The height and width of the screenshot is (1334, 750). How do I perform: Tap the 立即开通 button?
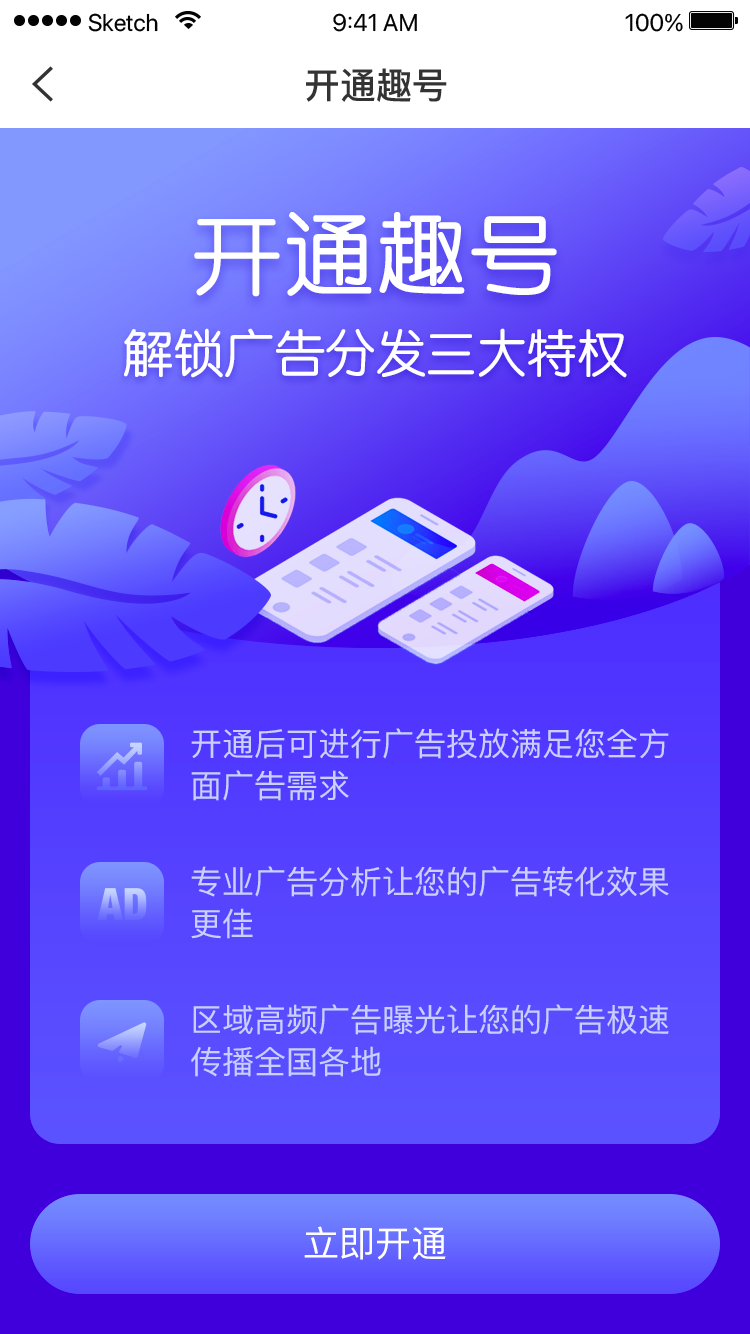coord(375,1243)
